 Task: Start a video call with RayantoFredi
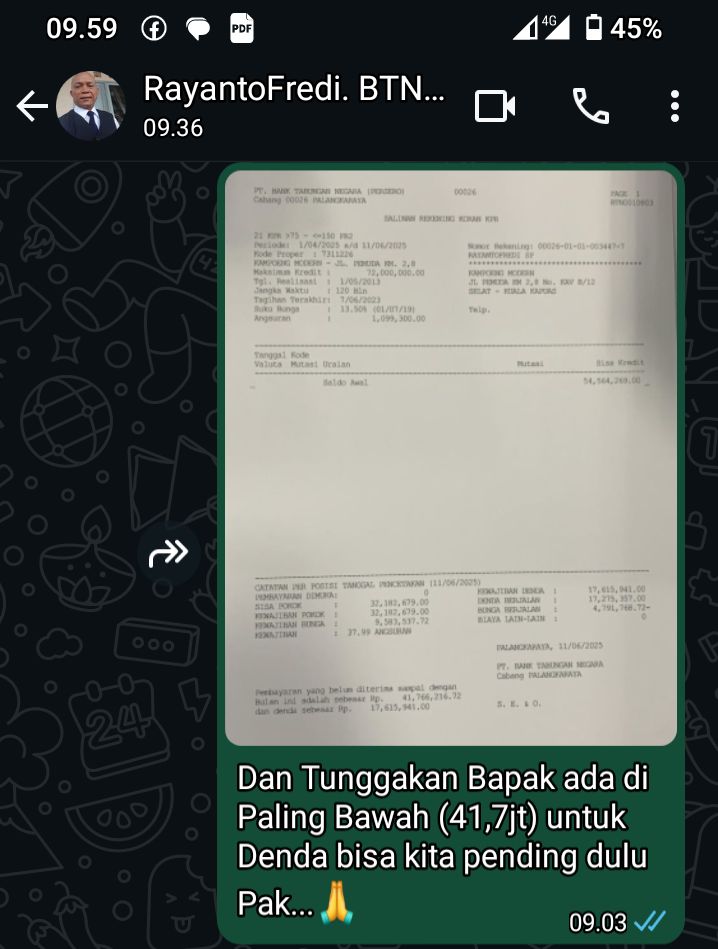(494, 106)
